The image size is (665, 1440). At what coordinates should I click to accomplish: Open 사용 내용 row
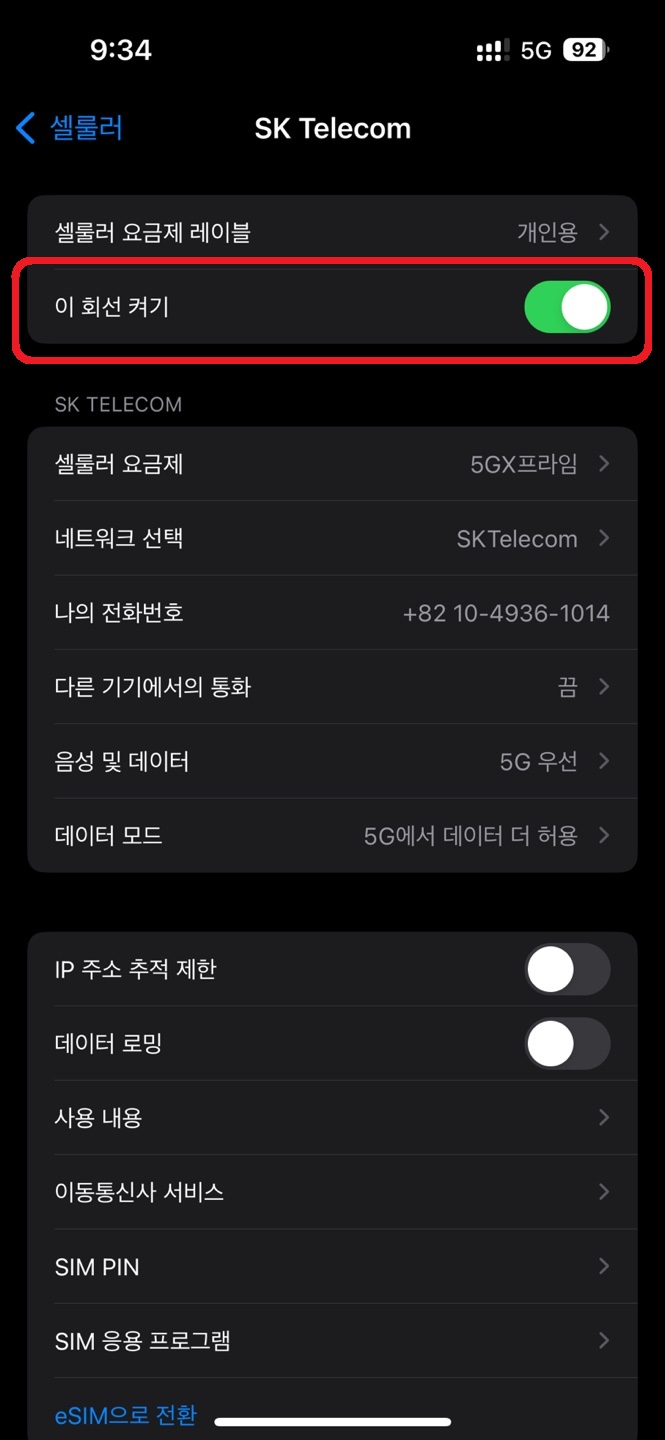click(332, 1118)
